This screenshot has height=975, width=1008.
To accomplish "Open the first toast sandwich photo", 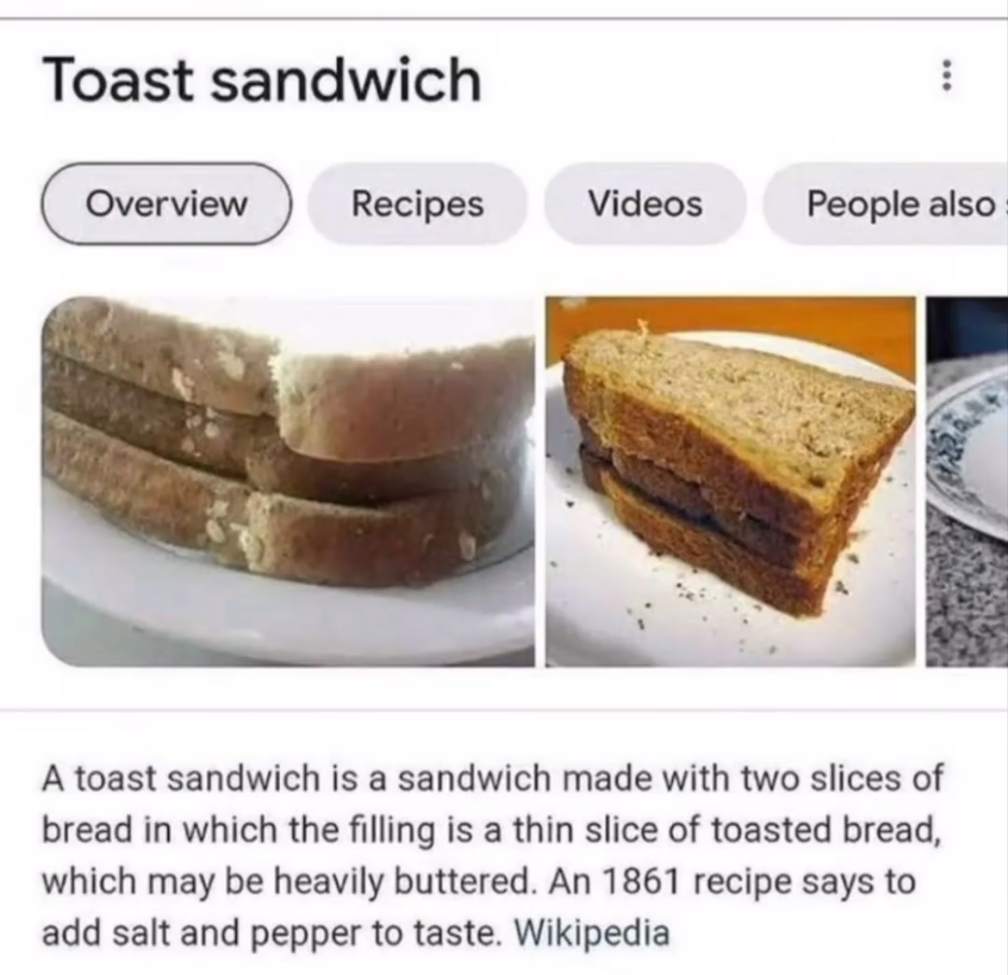I will [x=288, y=481].
